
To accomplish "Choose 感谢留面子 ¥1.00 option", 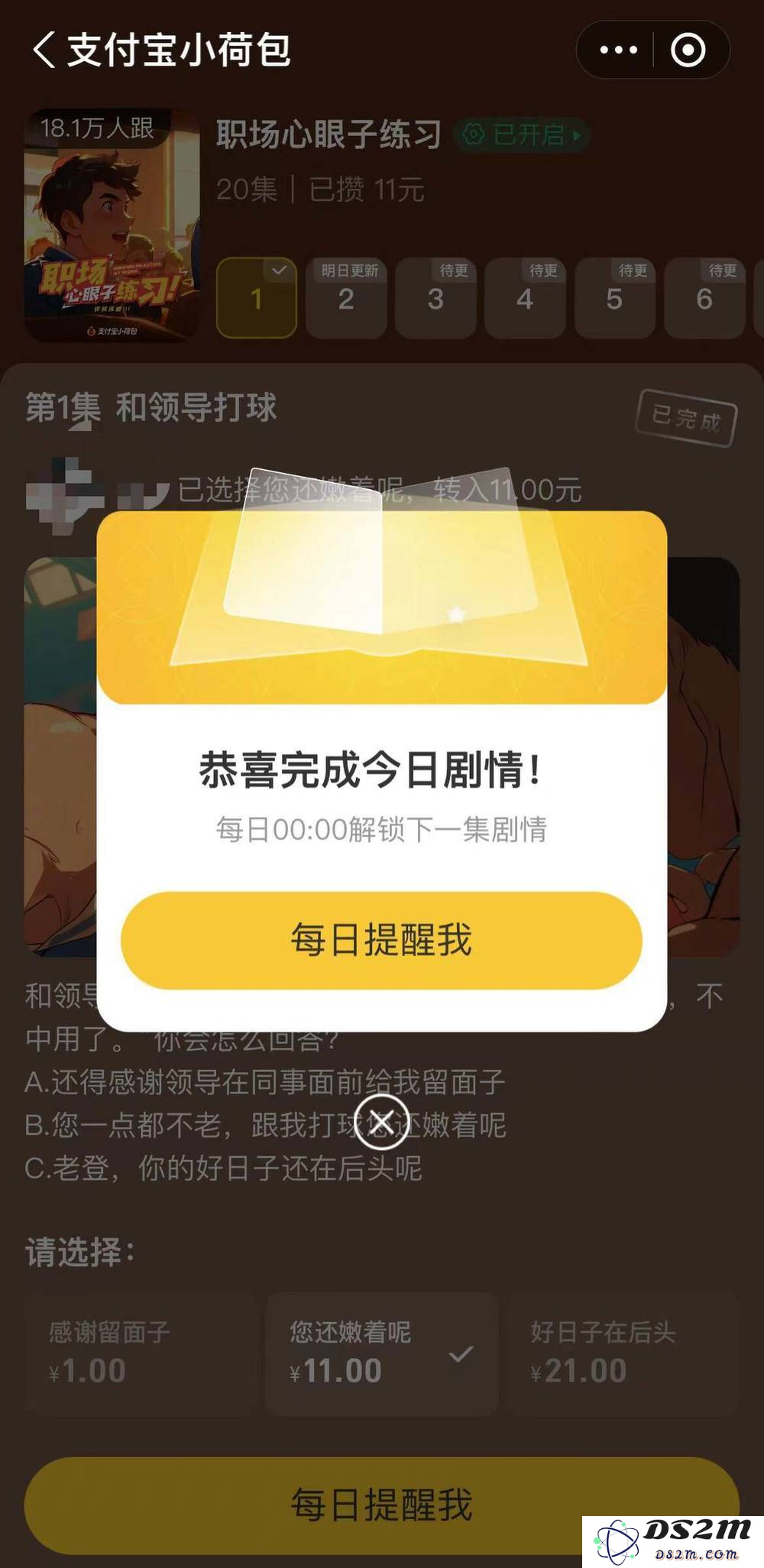I will [x=140, y=1353].
